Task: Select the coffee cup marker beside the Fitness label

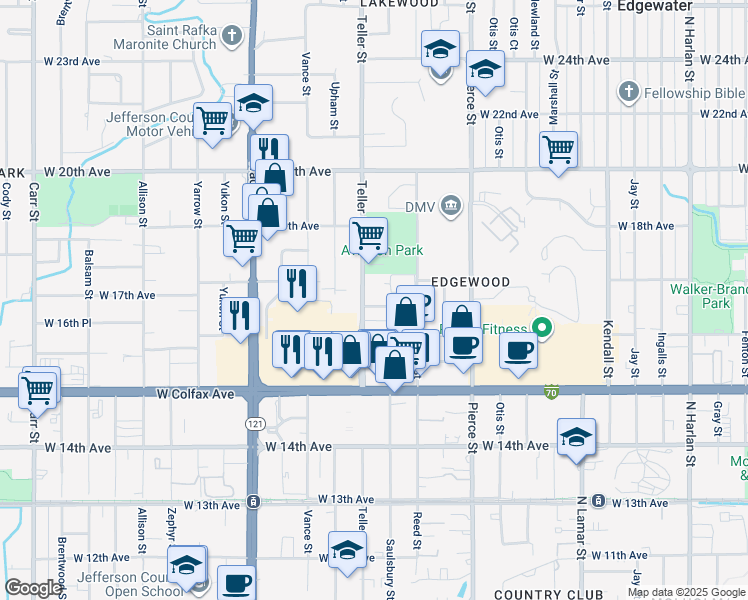Action: click(x=519, y=351)
